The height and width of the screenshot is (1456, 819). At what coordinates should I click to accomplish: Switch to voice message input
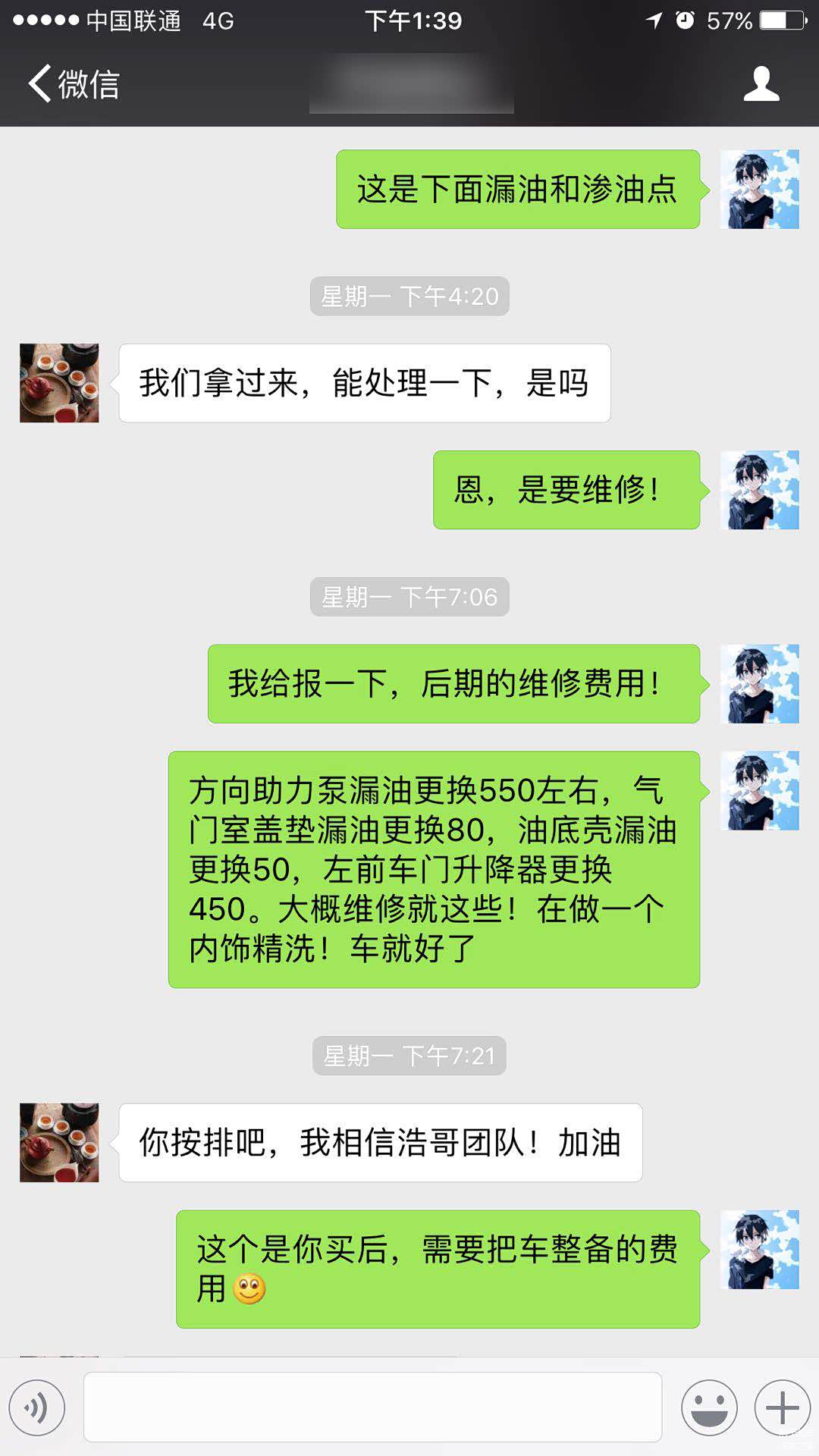click(x=37, y=1407)
